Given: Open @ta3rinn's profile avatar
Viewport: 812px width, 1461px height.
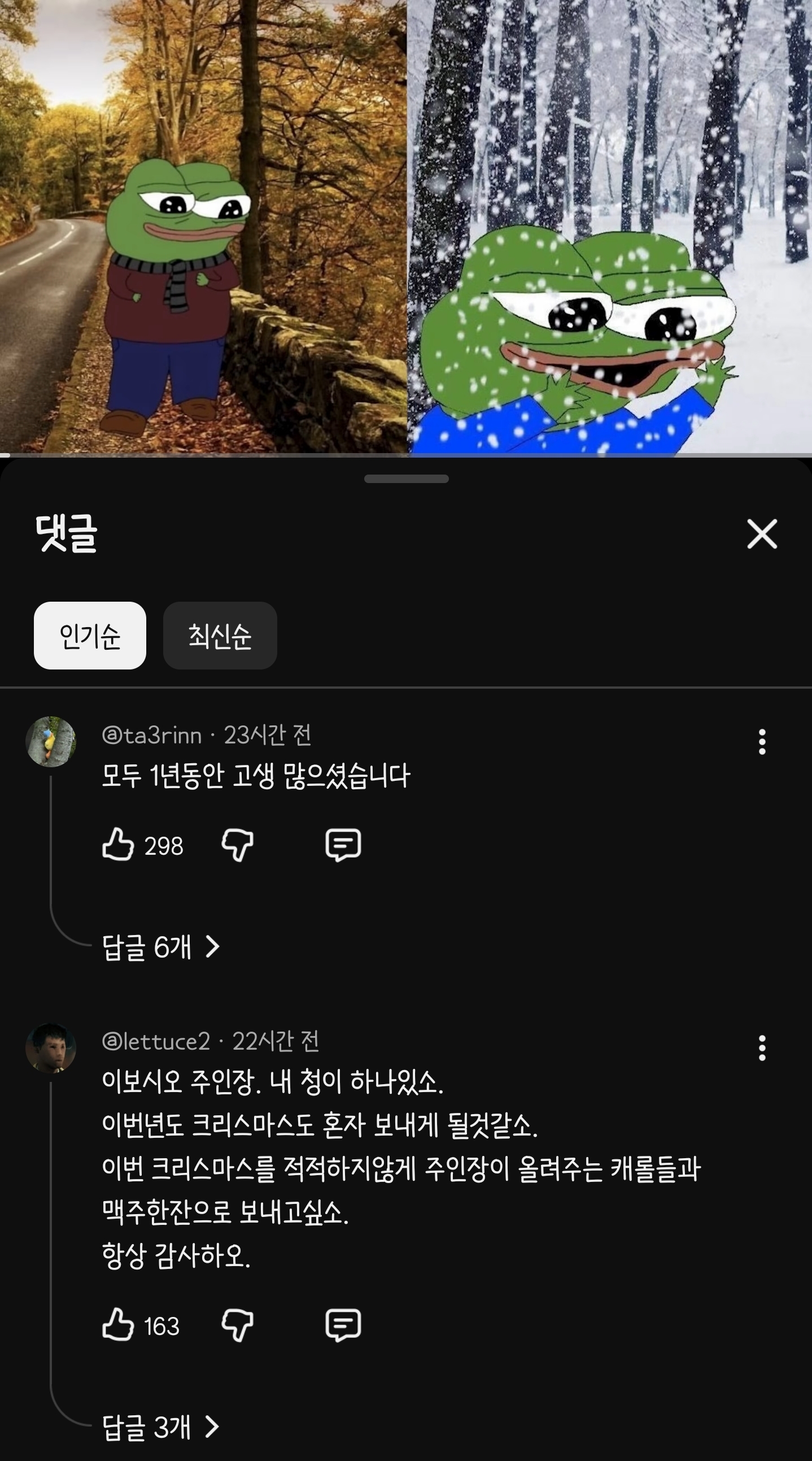Looking at the screenshot, I should coord(51,741).
